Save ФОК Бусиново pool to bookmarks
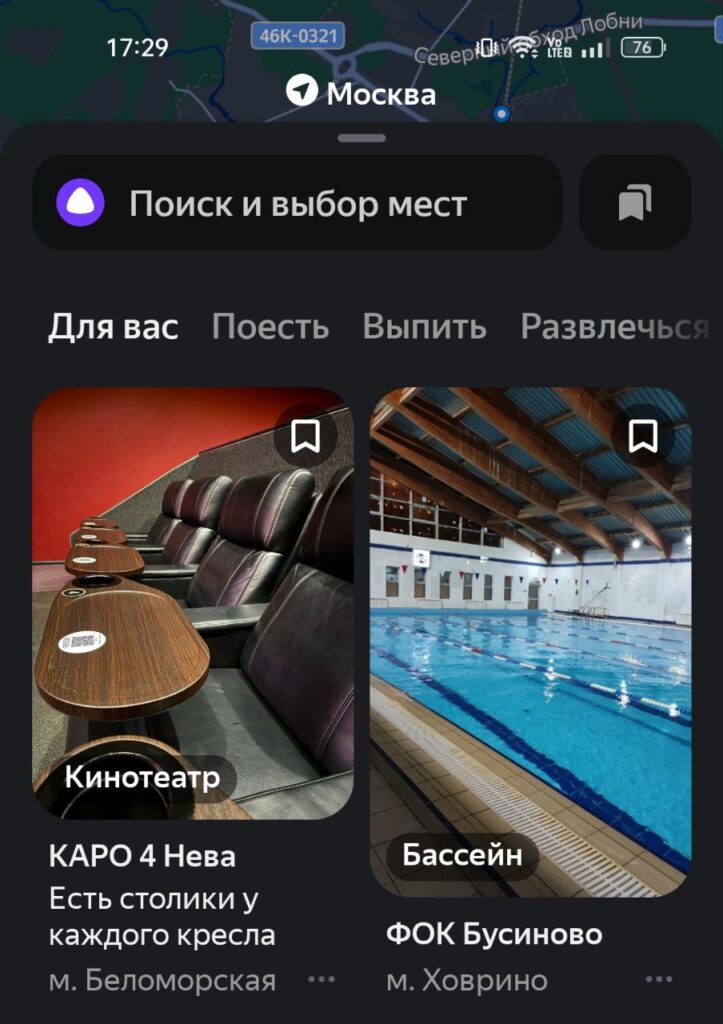This screenshot has width=723, height=1024. [x=642, y=436]
